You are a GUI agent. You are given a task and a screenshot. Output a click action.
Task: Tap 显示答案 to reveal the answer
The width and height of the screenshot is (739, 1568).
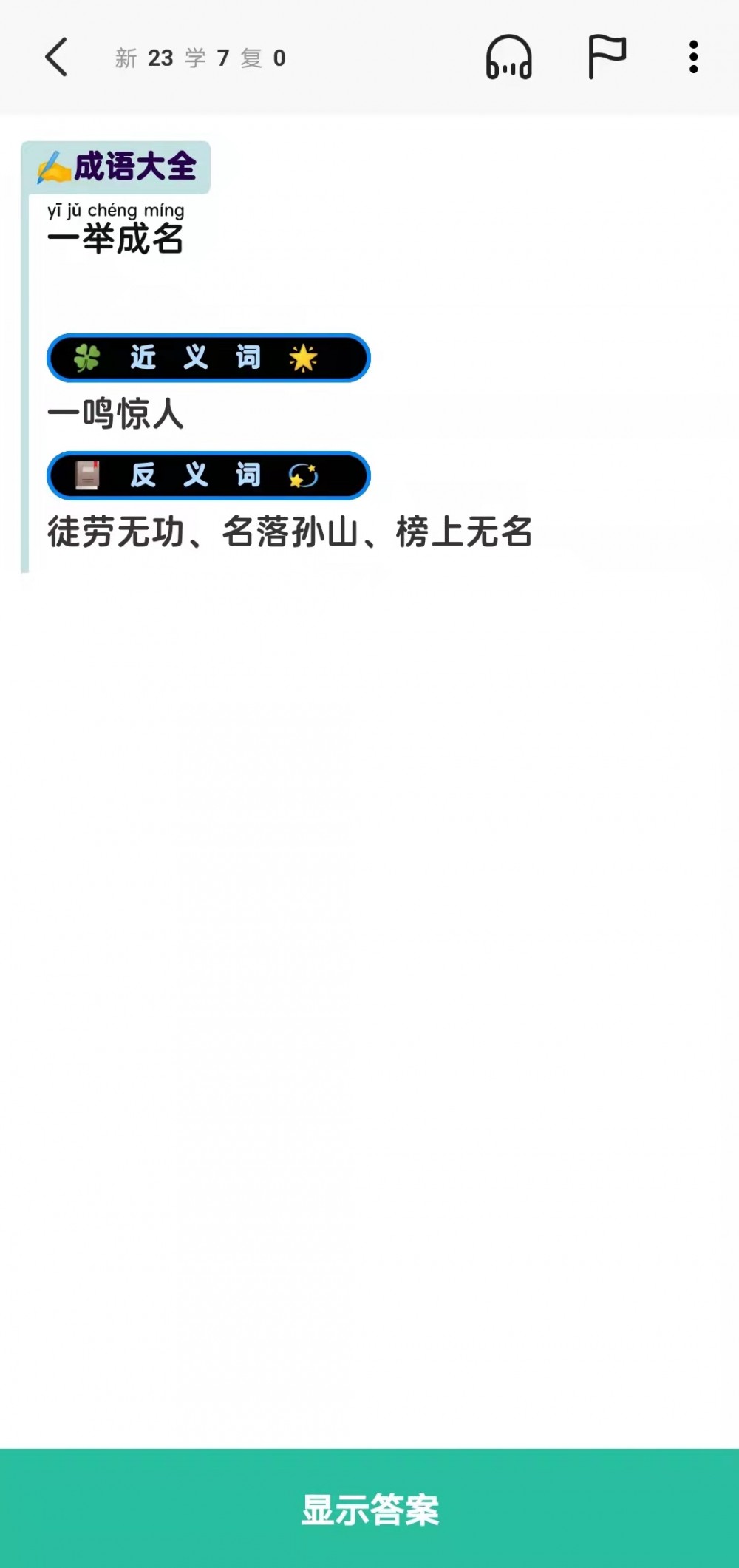[x=369, y=1508]
